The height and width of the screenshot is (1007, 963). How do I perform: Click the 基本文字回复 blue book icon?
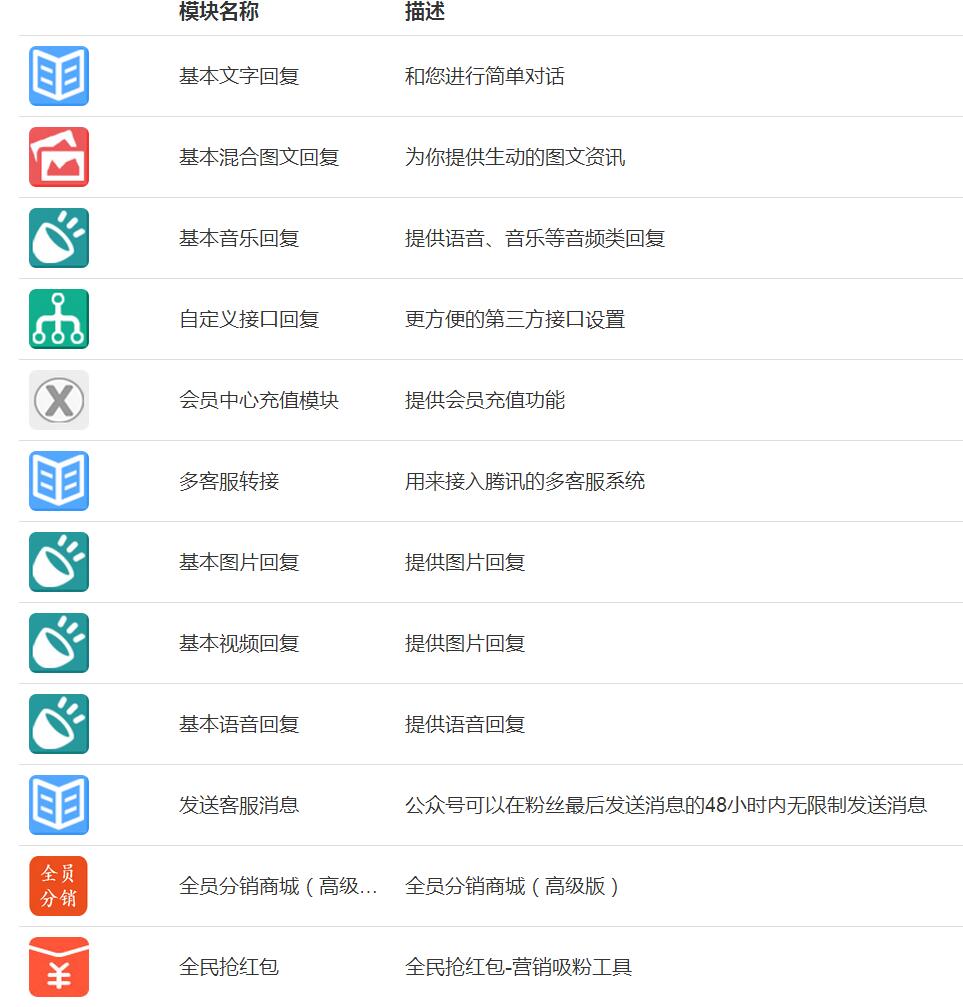(58, 77)
